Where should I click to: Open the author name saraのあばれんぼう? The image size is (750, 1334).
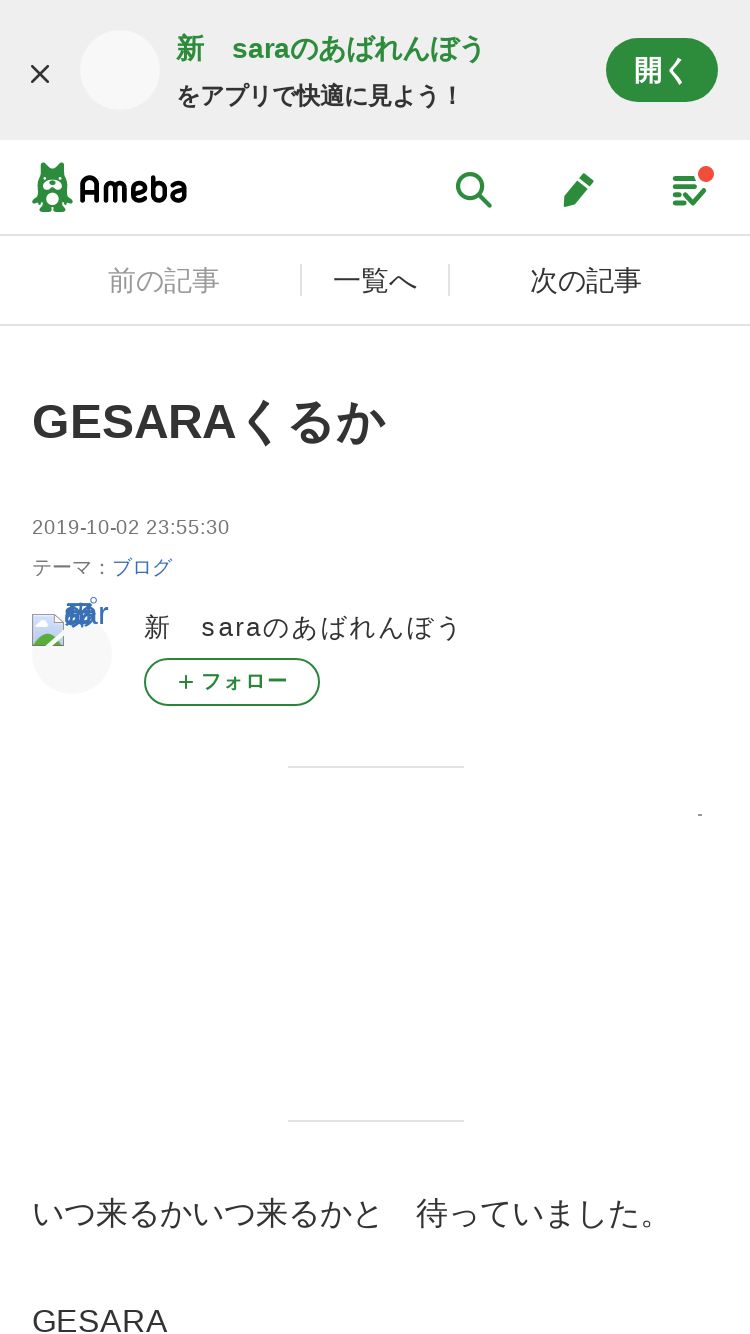coord(302,627)
